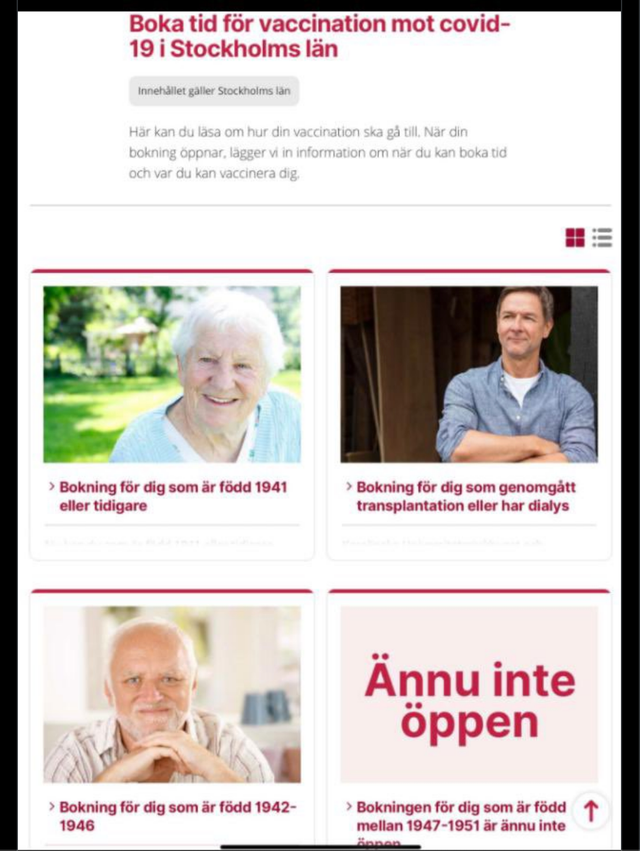Open booking for born 1942-1946
Screen dimensions: 640x851
177,816
